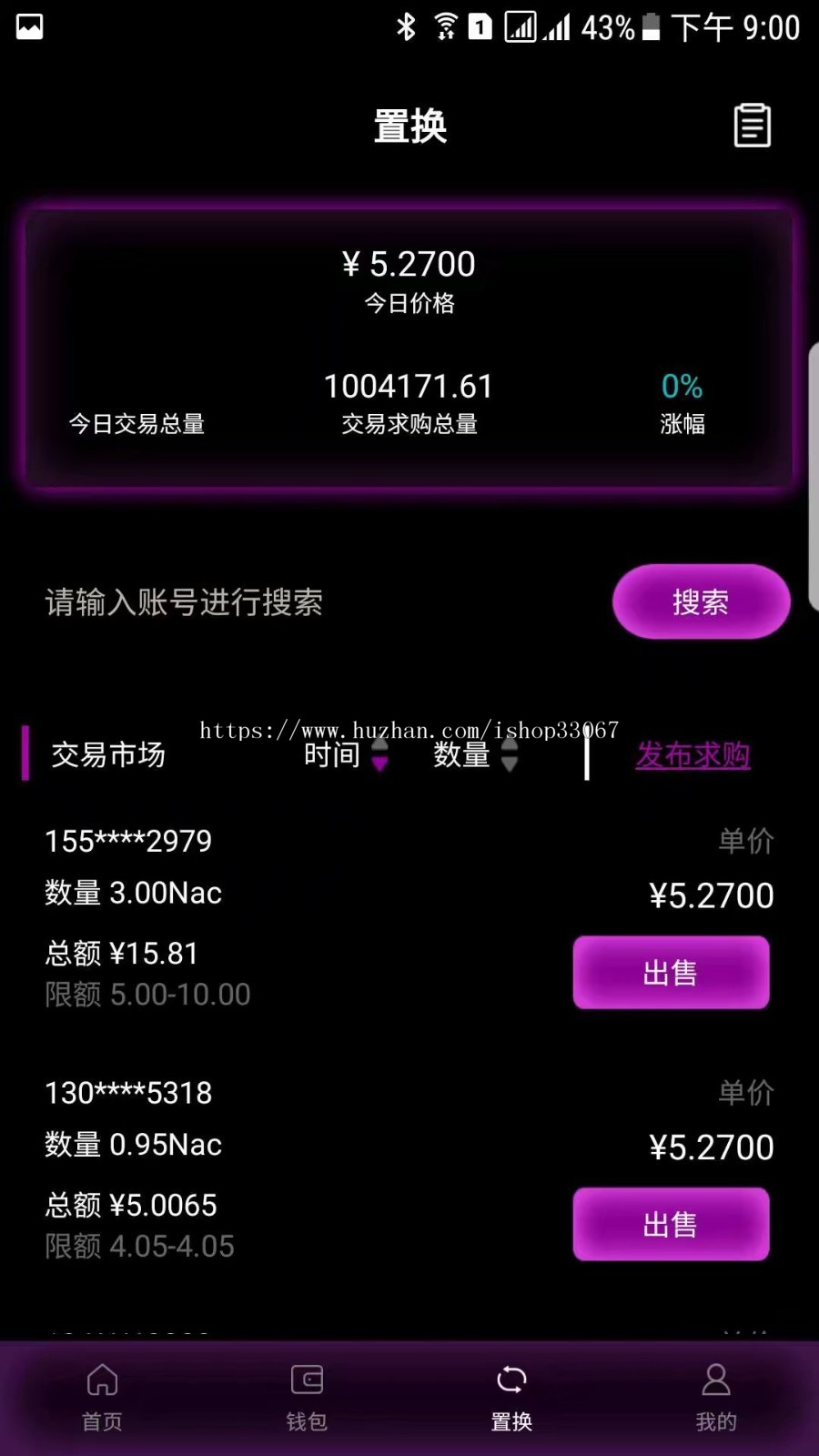Image resolution: width=819 pixels, height=1456 pixels.
Task: Tap the 置换 exchange refresh icon
Action: tap(512, 1380)
